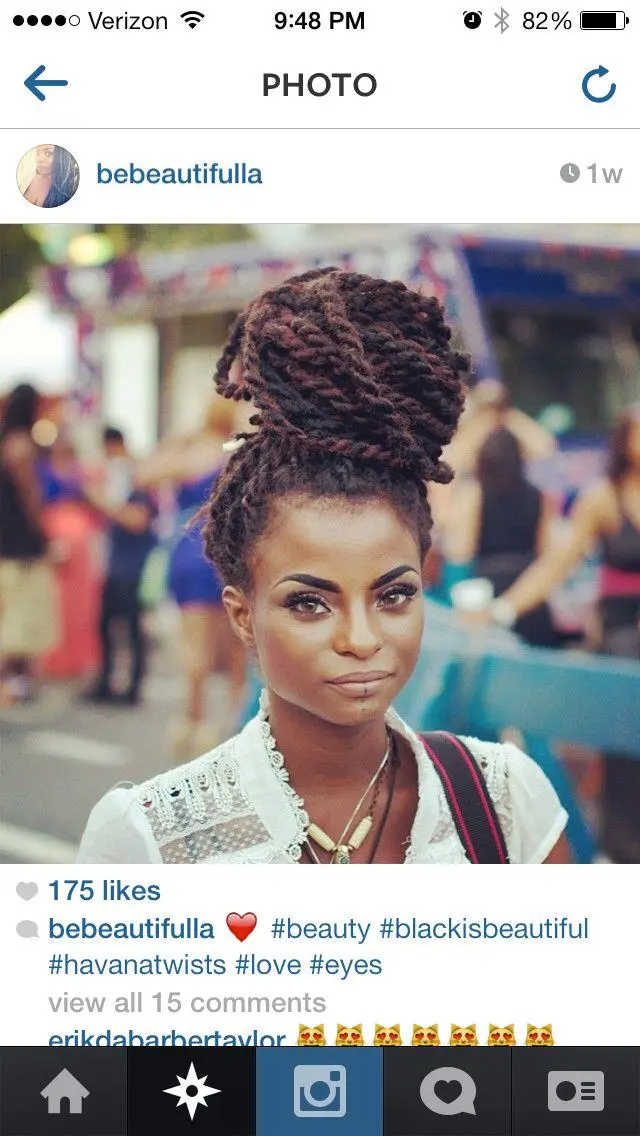Open the #beauty hashtag

coord(320,929)
